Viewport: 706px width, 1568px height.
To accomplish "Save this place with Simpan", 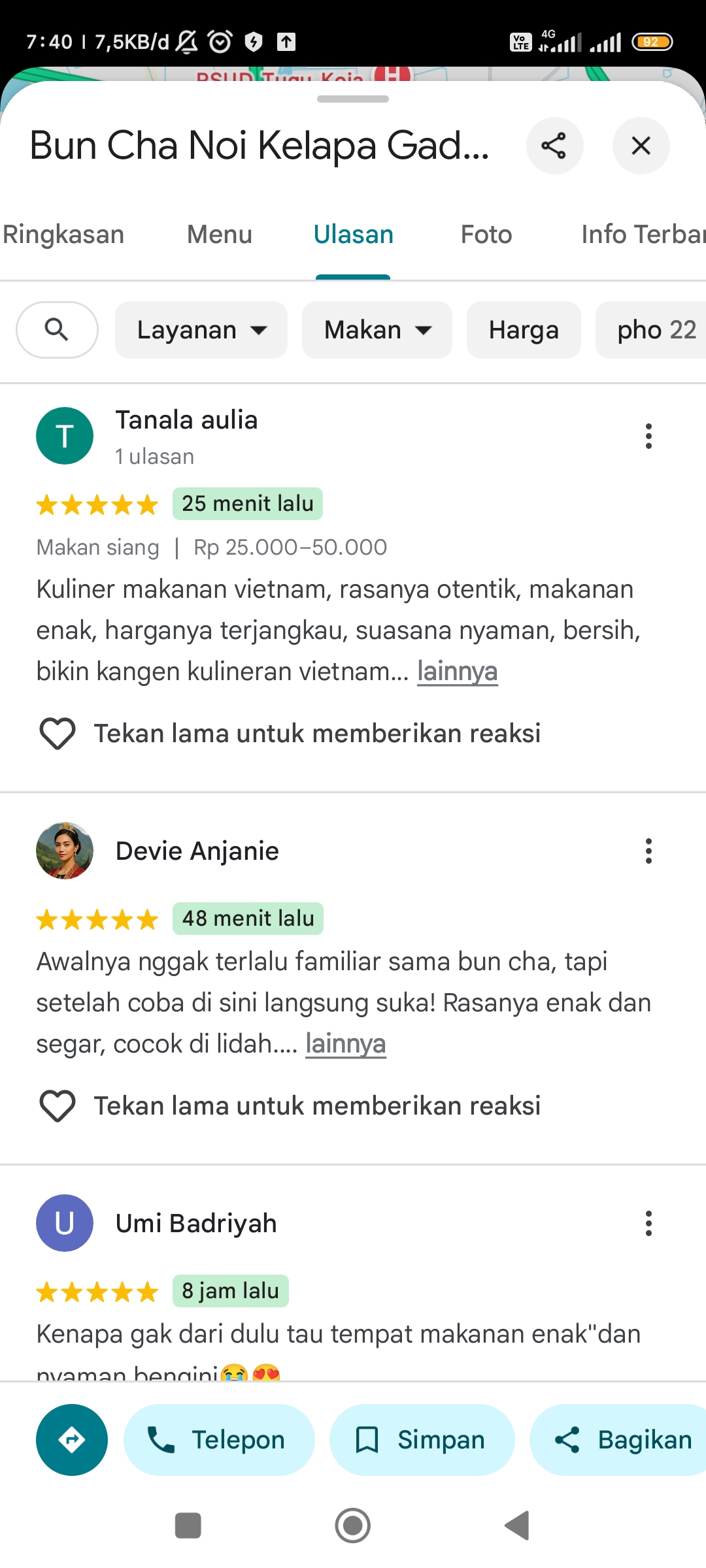I will point(422,1440).
